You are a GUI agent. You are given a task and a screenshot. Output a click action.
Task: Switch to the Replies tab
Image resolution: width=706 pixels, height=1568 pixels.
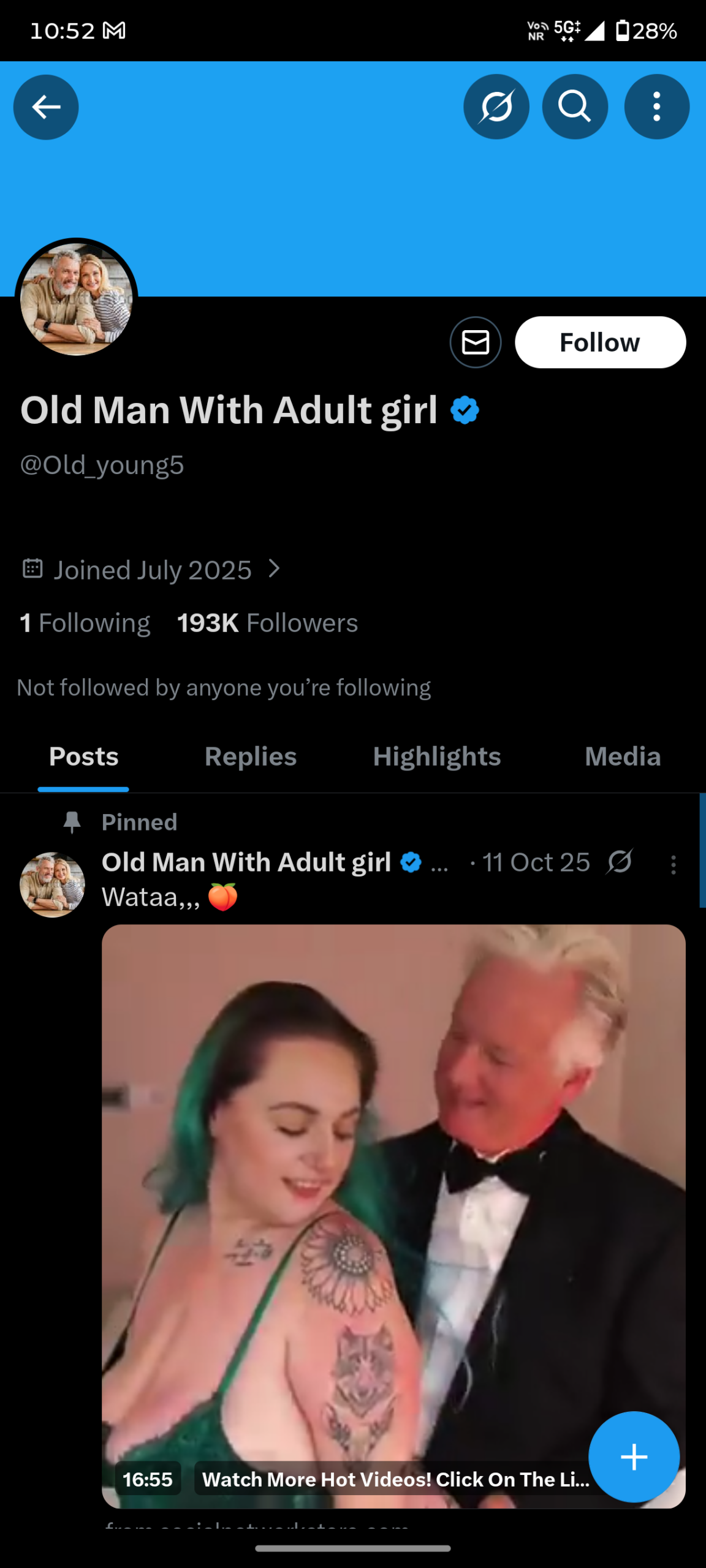[251, 756]
